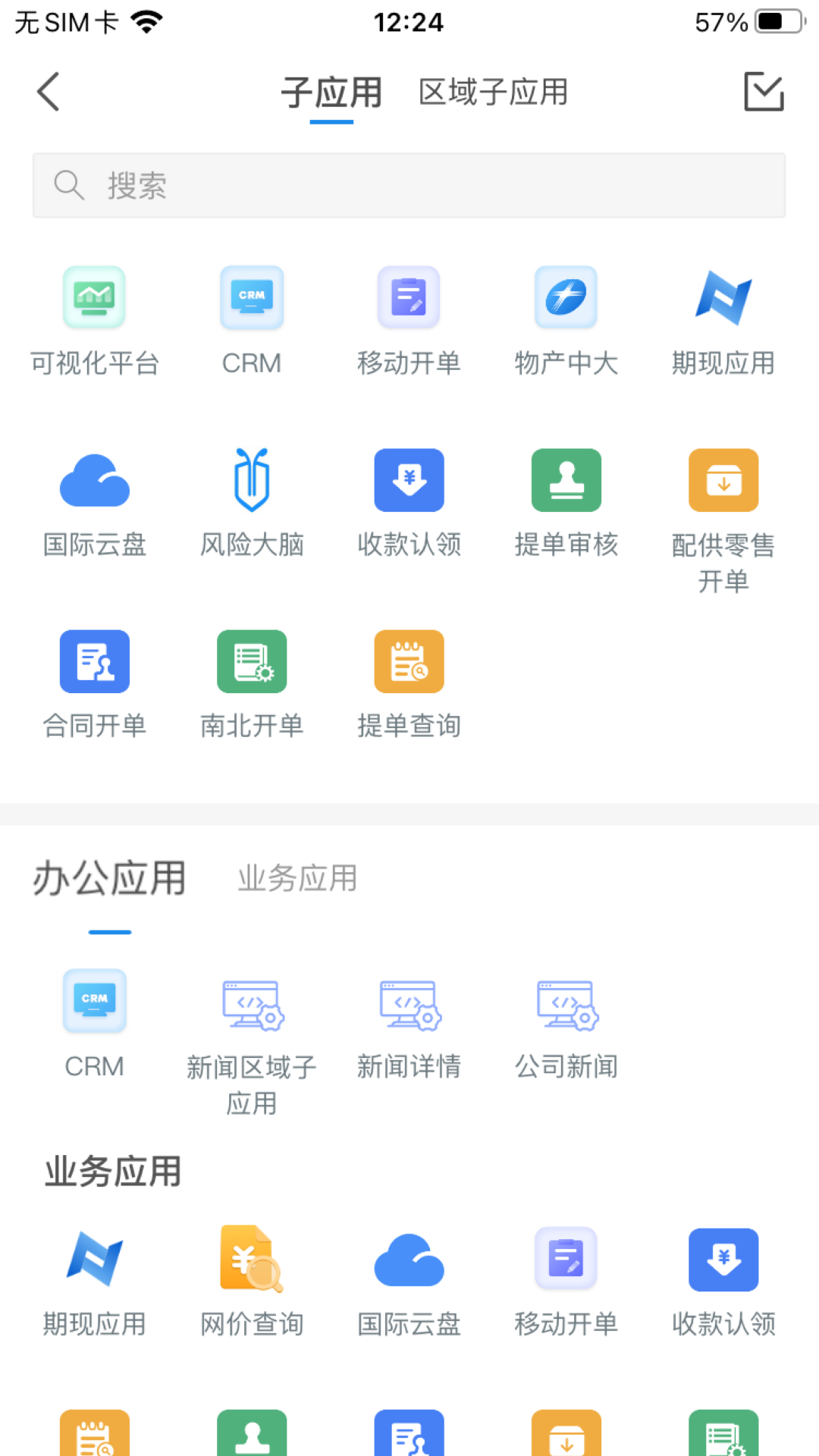Open the 风险大脑 app
This screenshot has height=1456, width=819.
251,500
